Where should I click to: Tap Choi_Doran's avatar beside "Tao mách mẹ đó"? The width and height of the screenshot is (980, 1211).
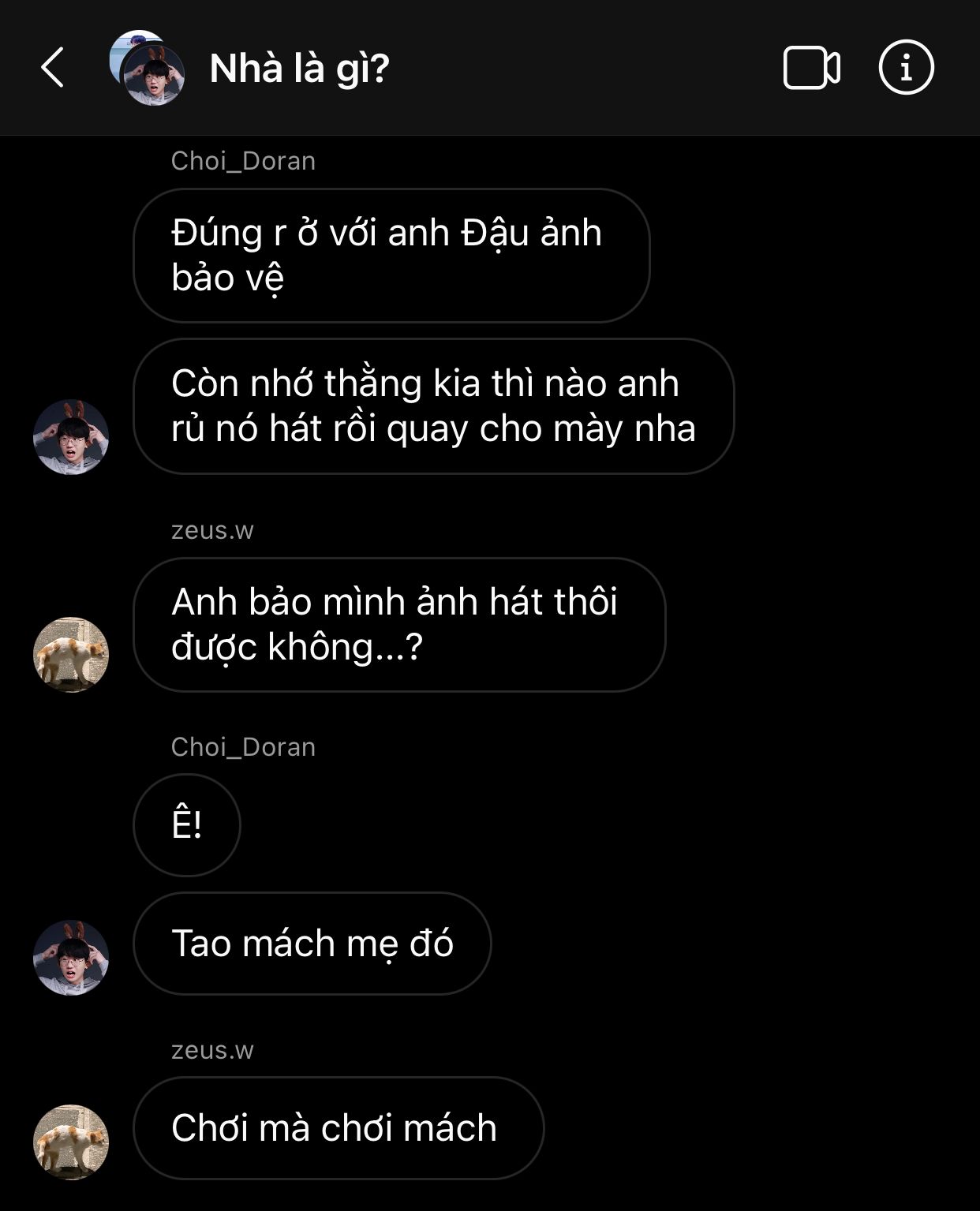point(71,957)
